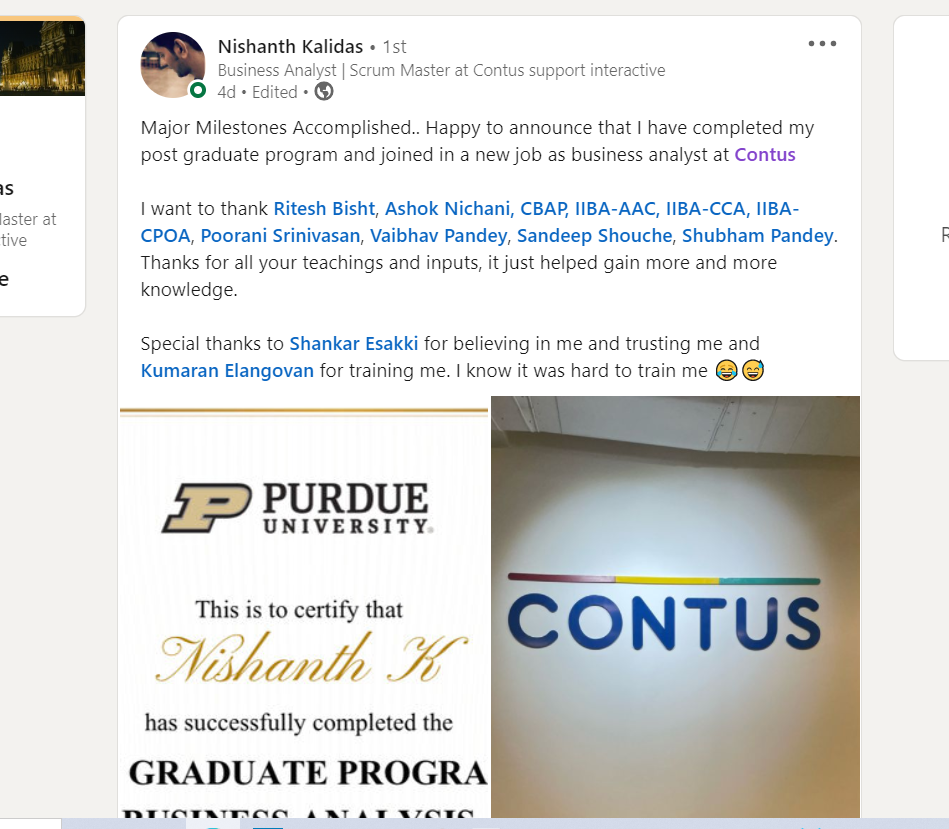Open Ritesh Bisht's profile
Viewport: 949px width, 829px height.
(x=324, y=208)
